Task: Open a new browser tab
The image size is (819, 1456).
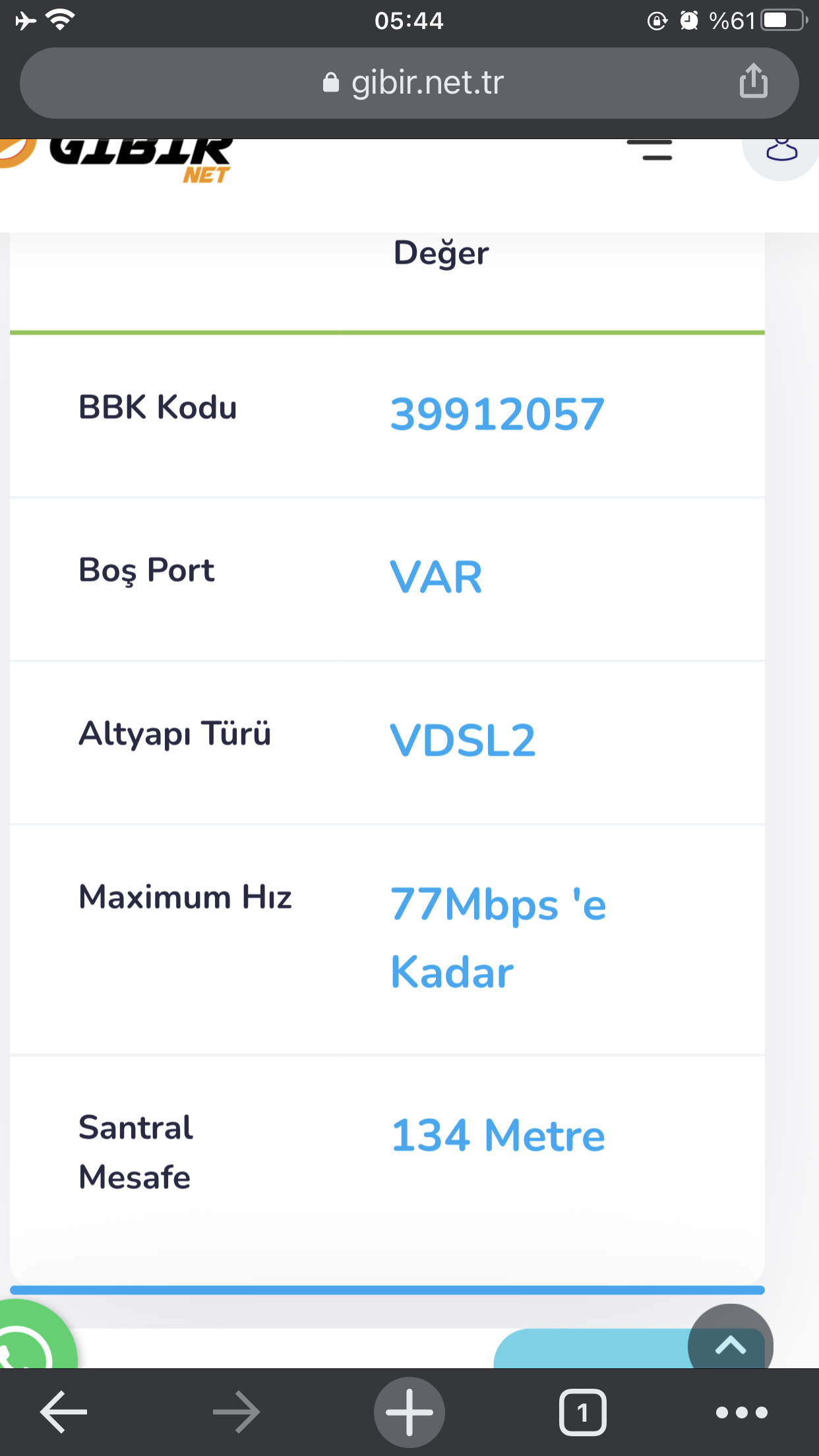Action: pos(409,1412)
